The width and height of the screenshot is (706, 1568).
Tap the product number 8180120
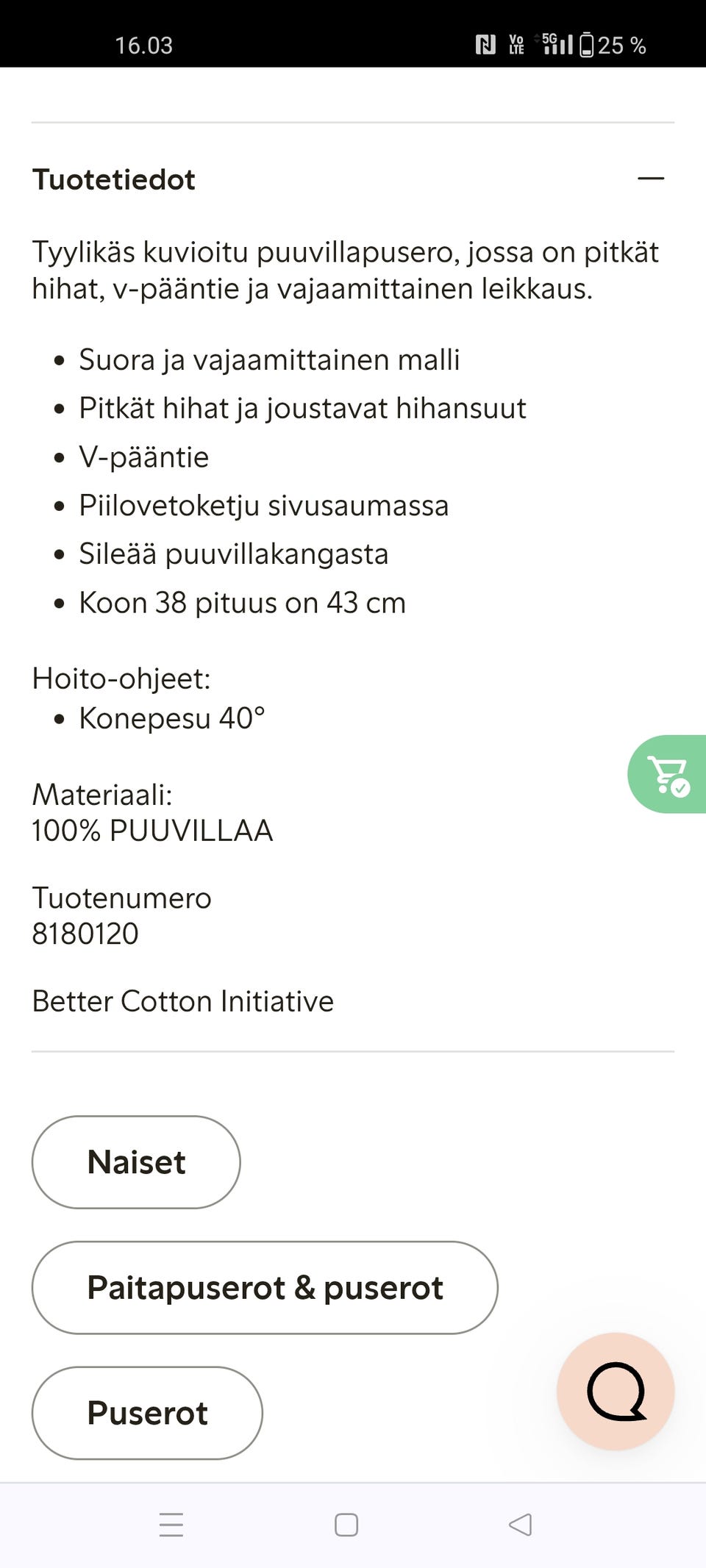85,933
